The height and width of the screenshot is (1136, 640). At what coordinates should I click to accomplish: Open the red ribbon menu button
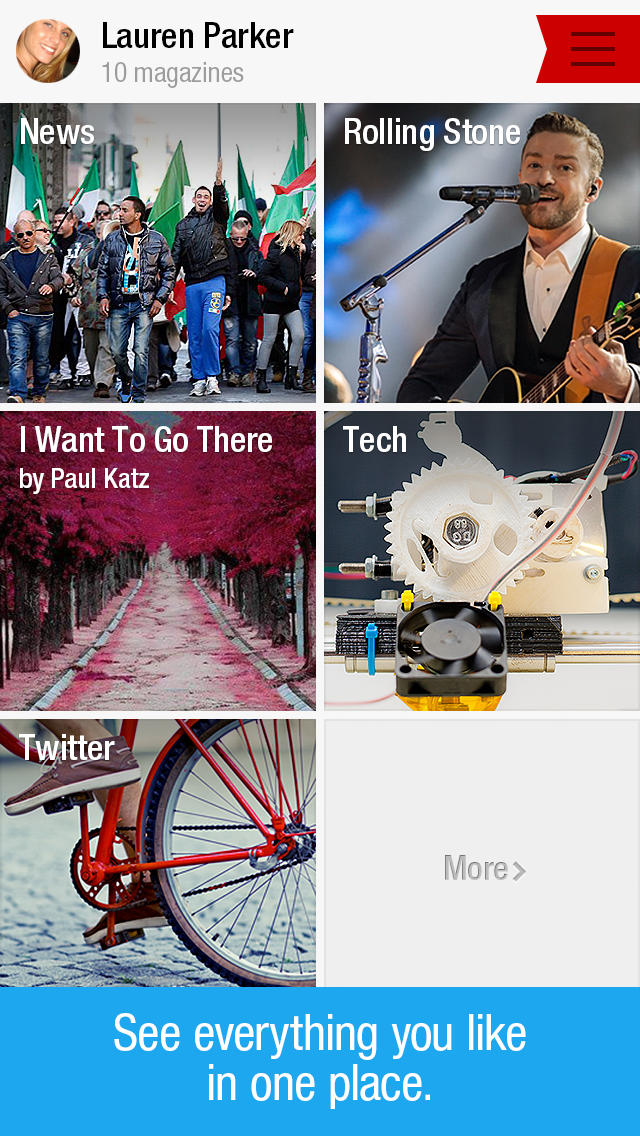point(592,49)
